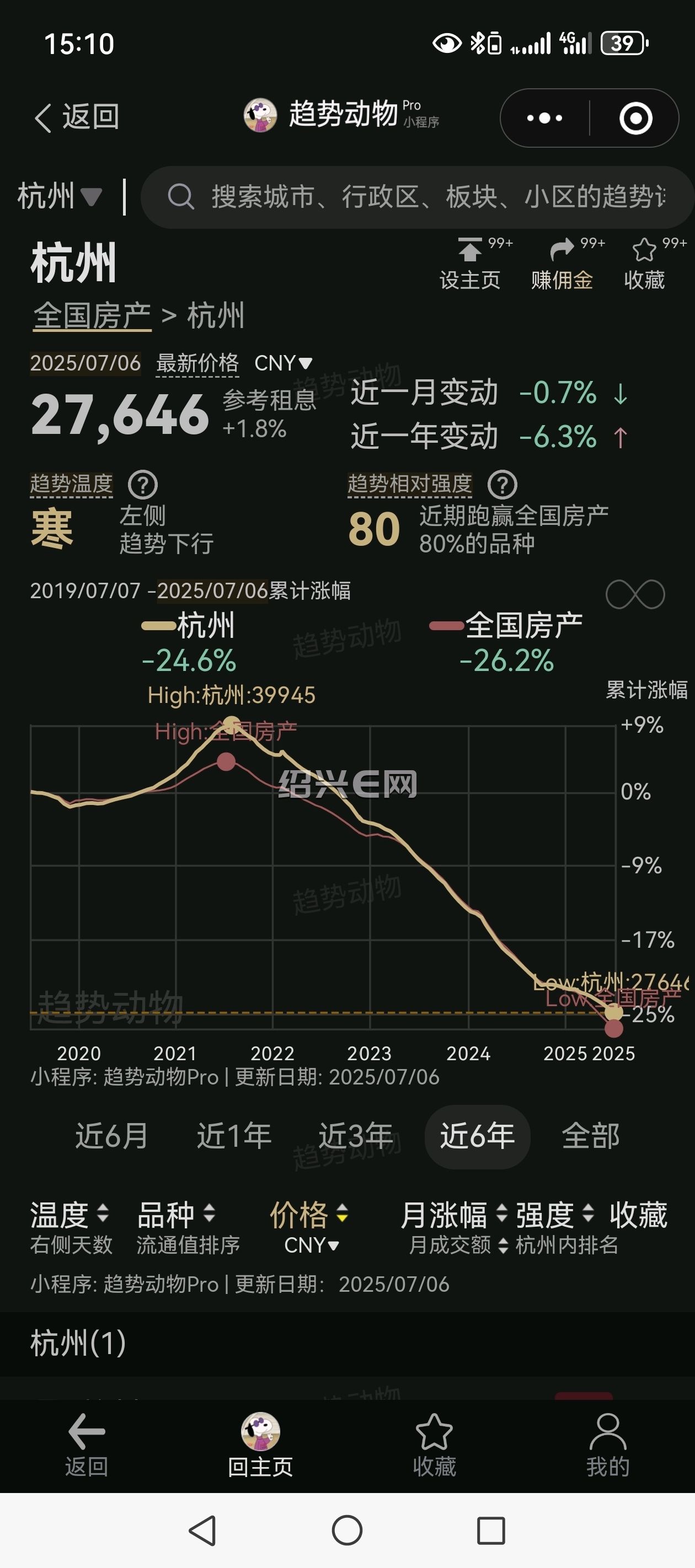Open help icon next to 趋势相对强度

point(502,485)
